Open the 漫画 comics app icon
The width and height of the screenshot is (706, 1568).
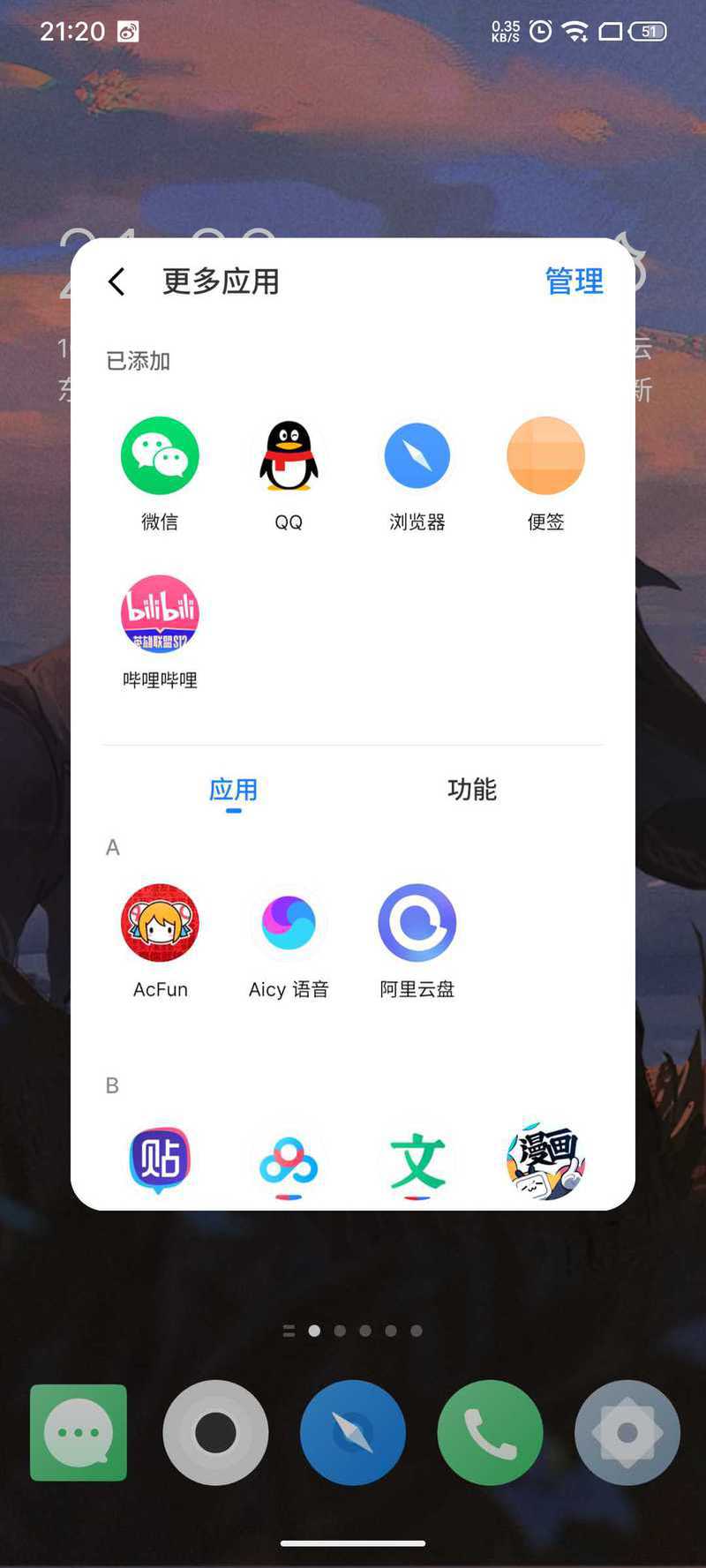pos(545,1161)
